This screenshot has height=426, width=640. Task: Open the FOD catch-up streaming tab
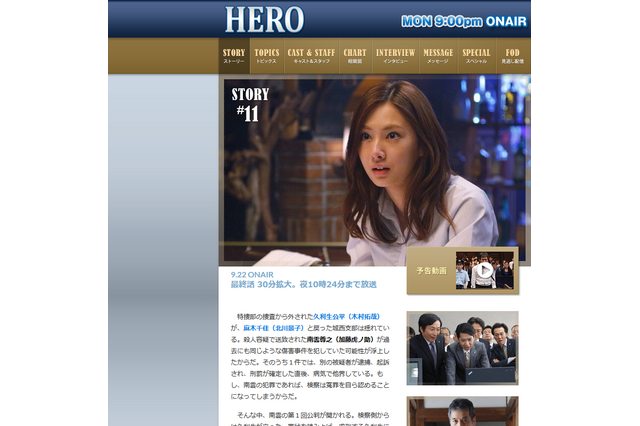click(511, 56)
